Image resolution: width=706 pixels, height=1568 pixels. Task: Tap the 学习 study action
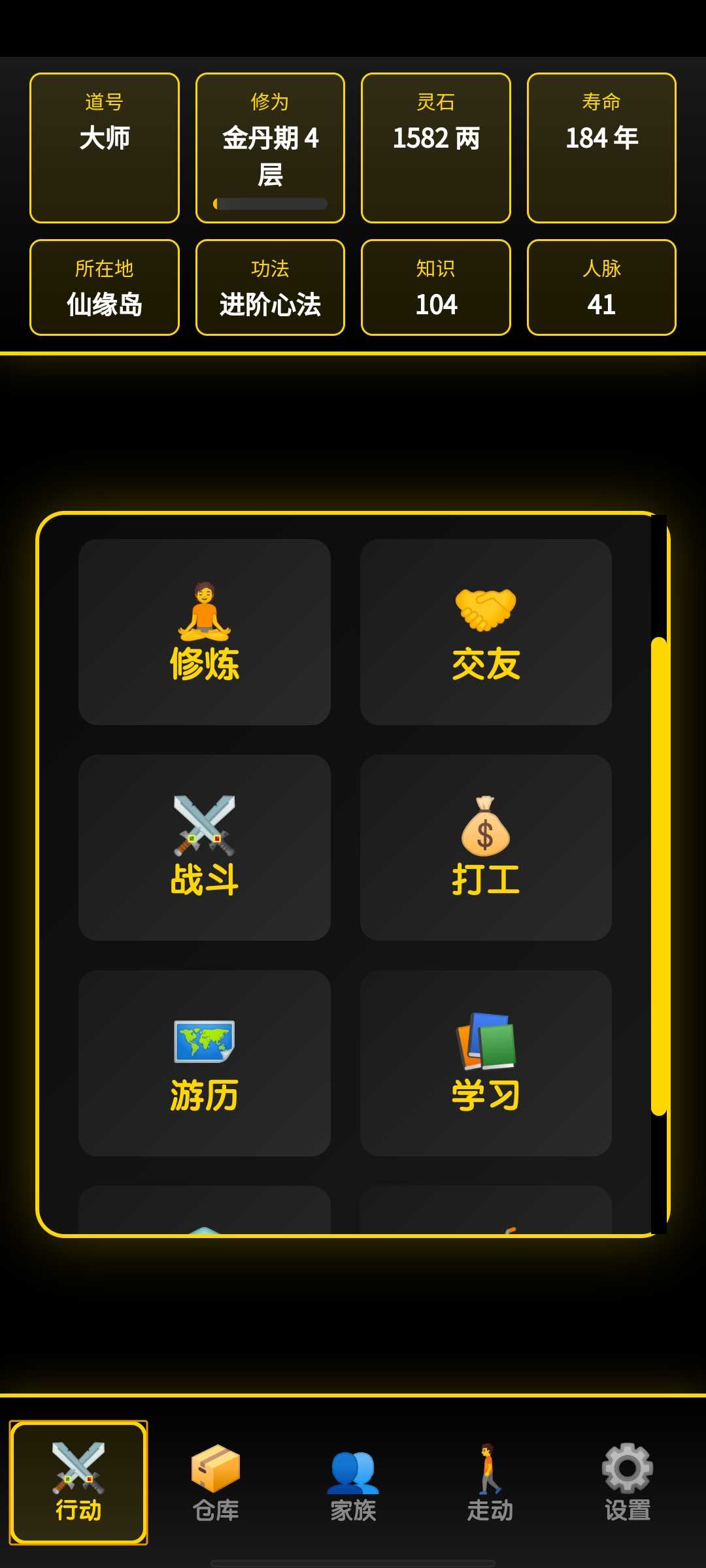(486, 1063)
